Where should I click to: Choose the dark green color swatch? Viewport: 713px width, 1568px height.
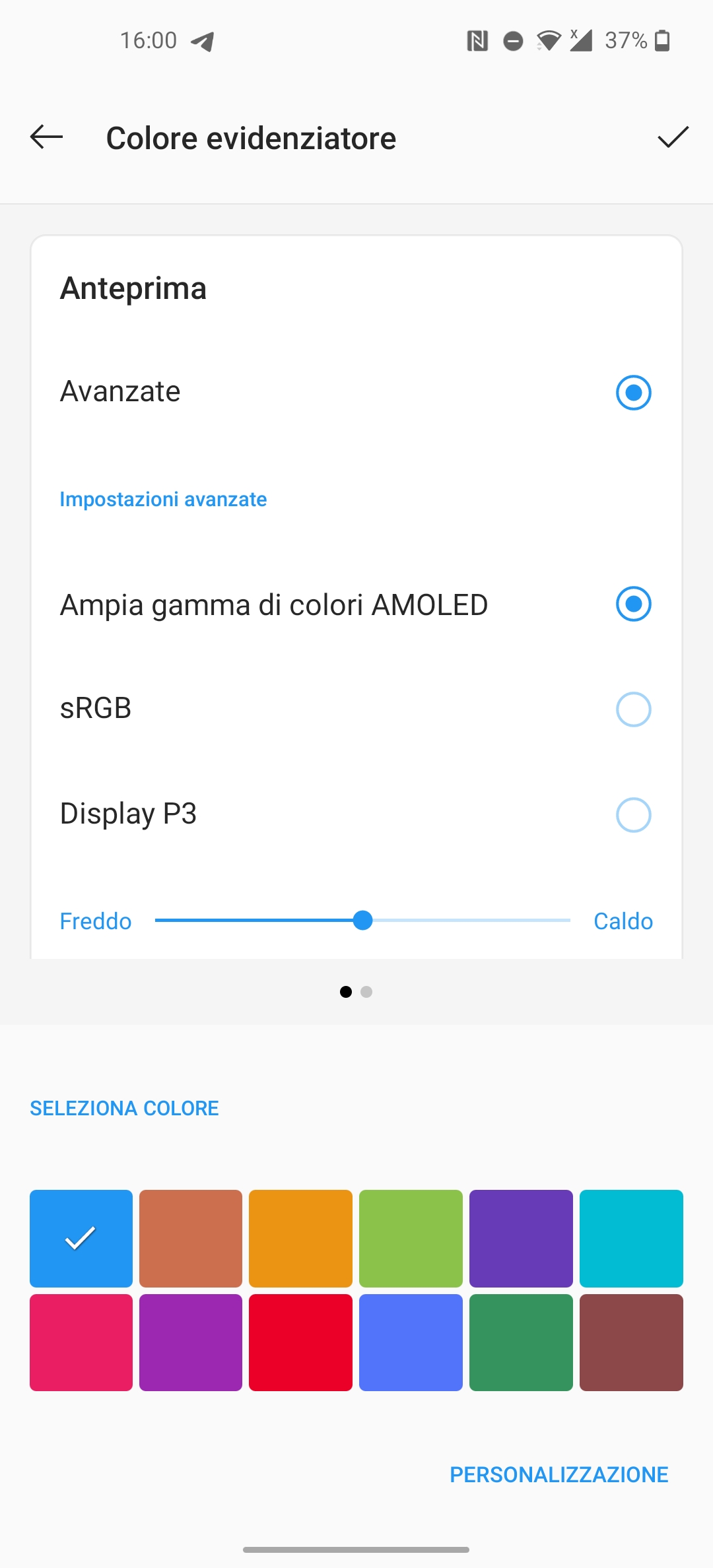coord(521,1342)
